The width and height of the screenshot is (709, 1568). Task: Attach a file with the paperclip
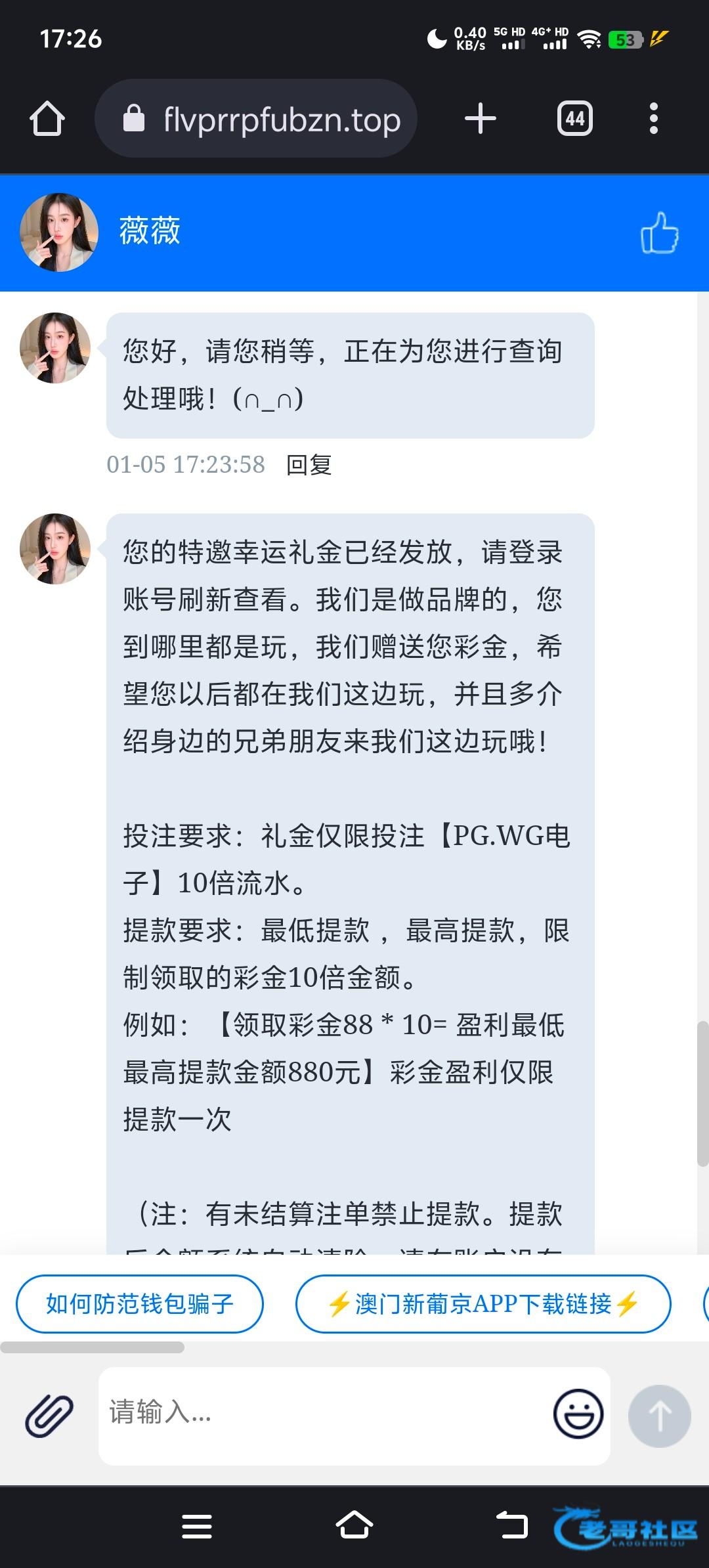49,1416
